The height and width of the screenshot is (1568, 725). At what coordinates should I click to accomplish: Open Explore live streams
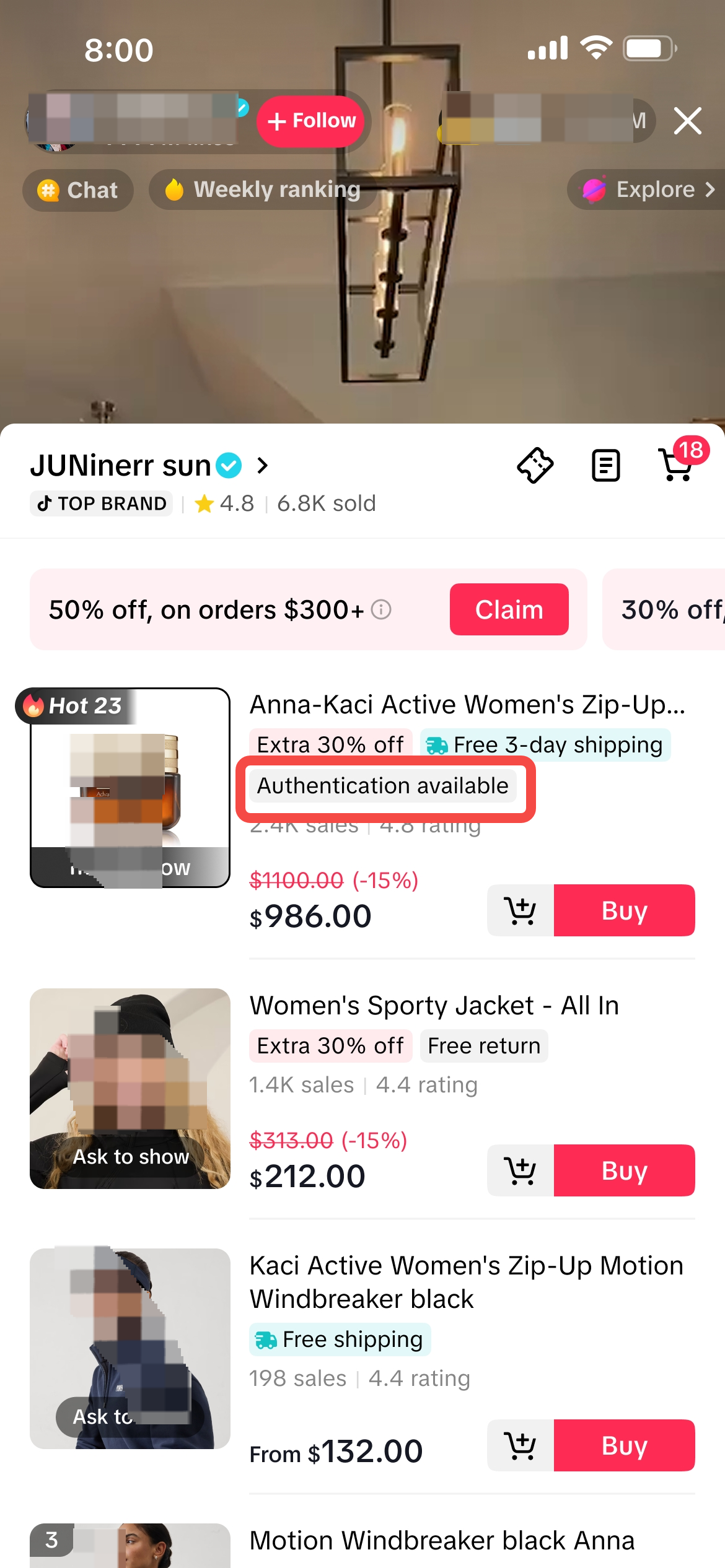tap(648, 189)
